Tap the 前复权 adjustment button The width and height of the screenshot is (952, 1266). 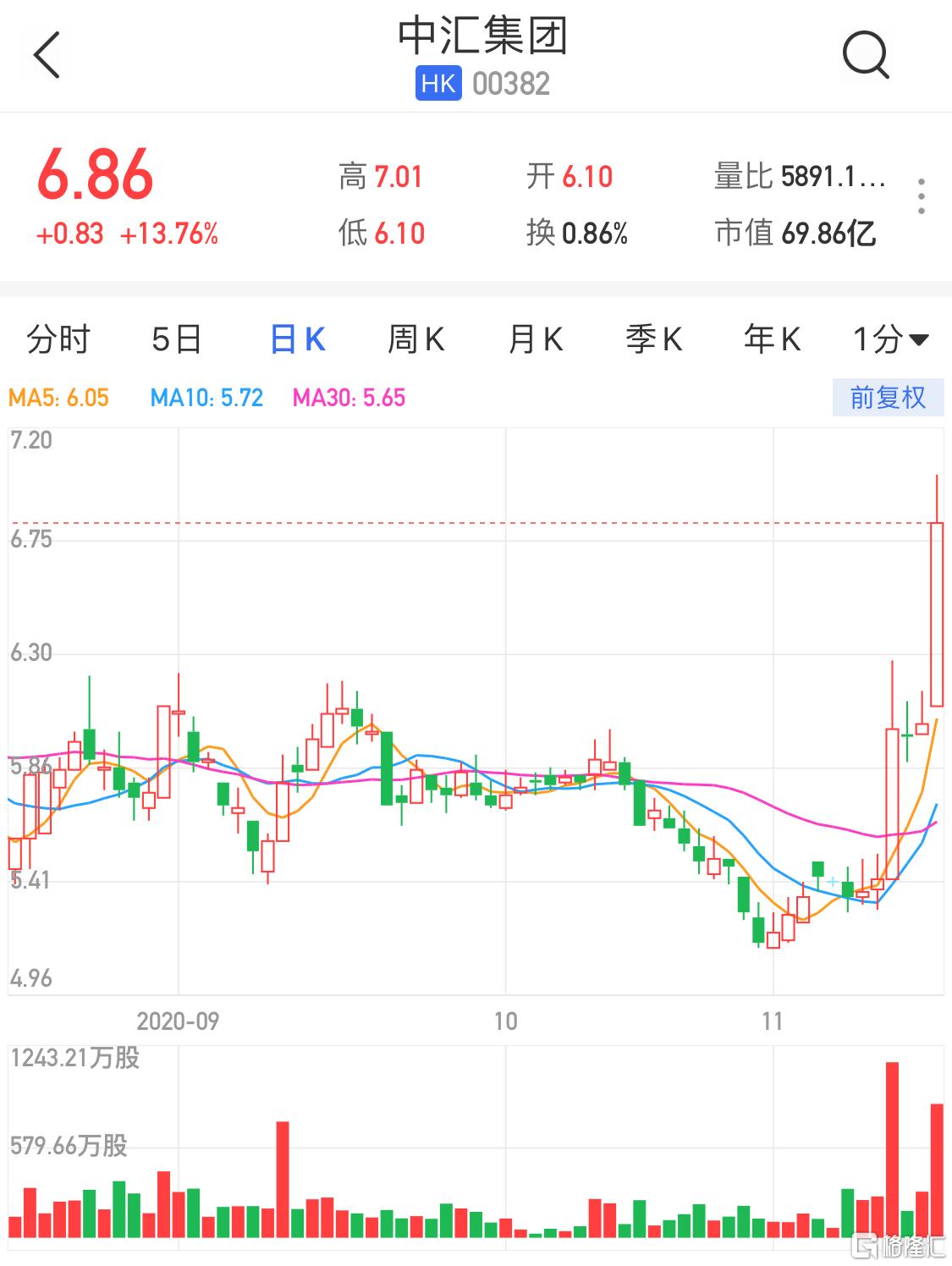[887, 398]
